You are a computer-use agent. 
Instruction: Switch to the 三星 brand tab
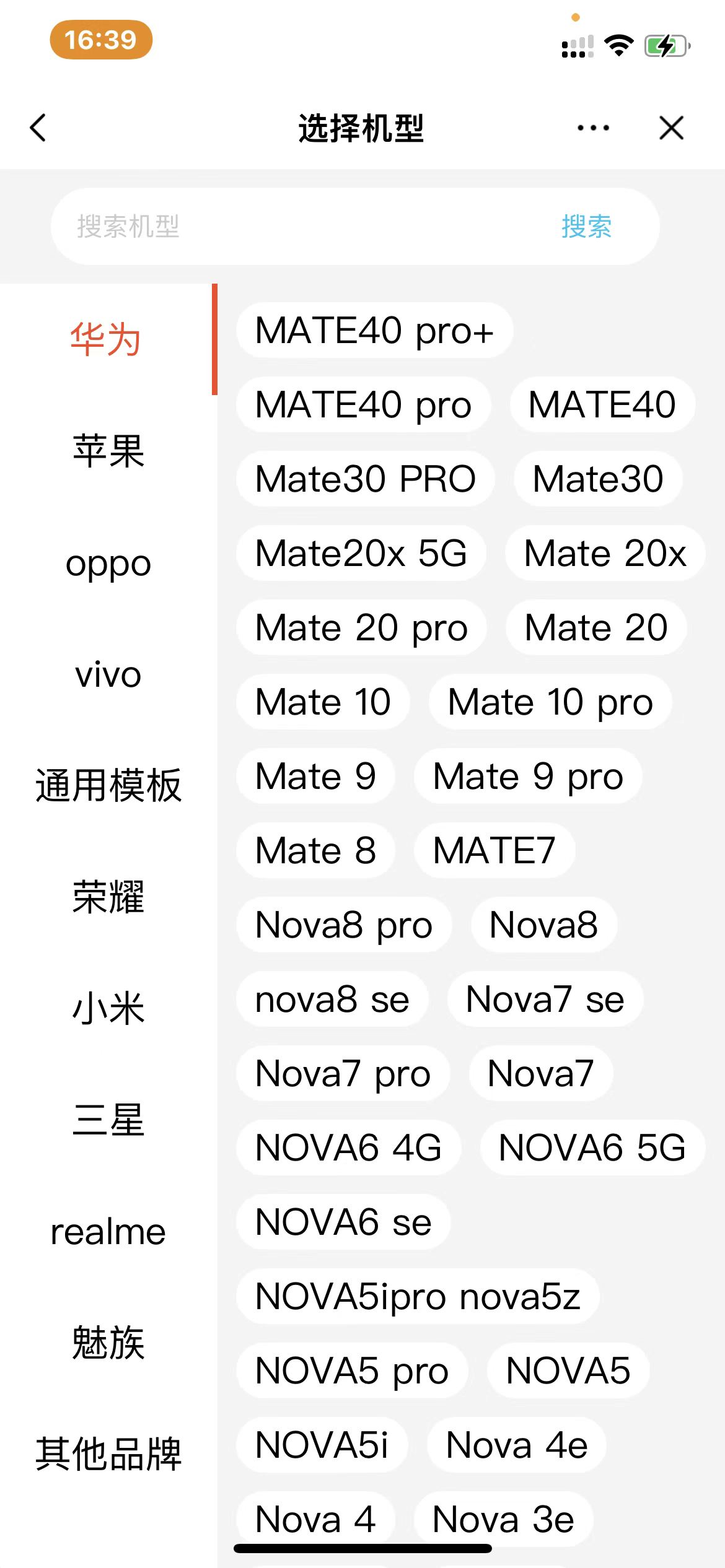pyautogui.click(x=108, y=1120)
